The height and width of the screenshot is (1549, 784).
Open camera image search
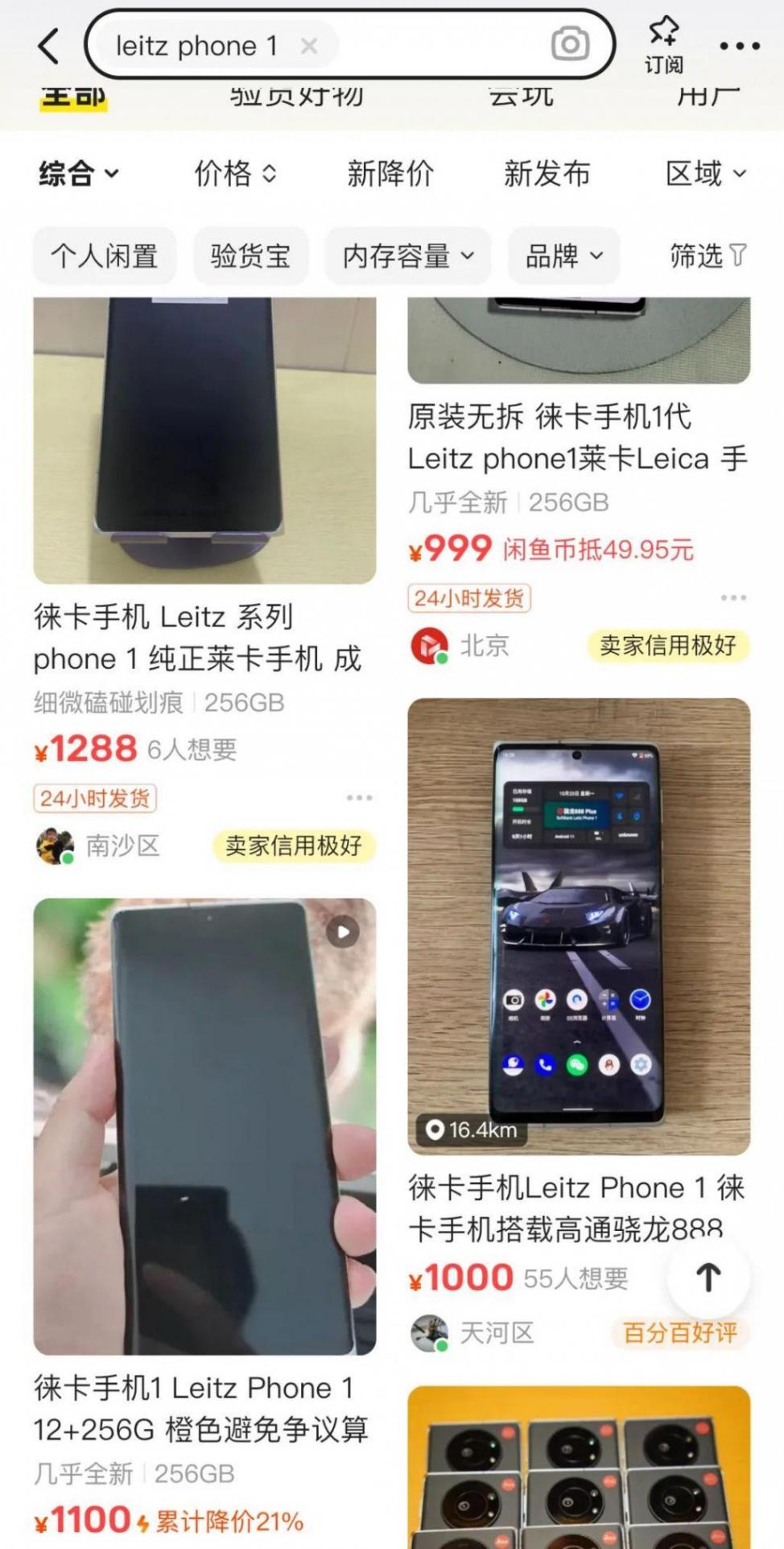pos(570,44)
